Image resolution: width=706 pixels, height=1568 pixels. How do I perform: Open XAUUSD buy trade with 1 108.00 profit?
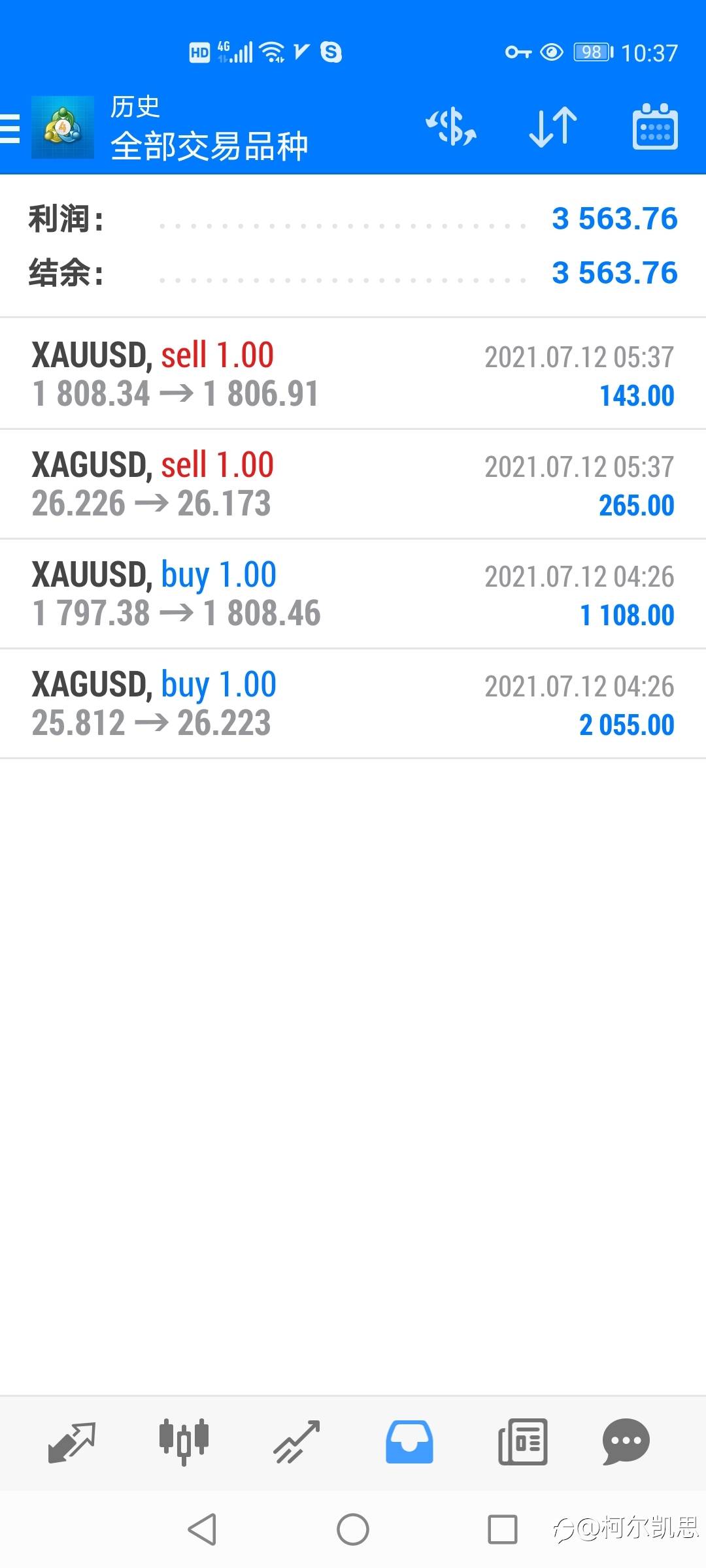tap(353, 594)
